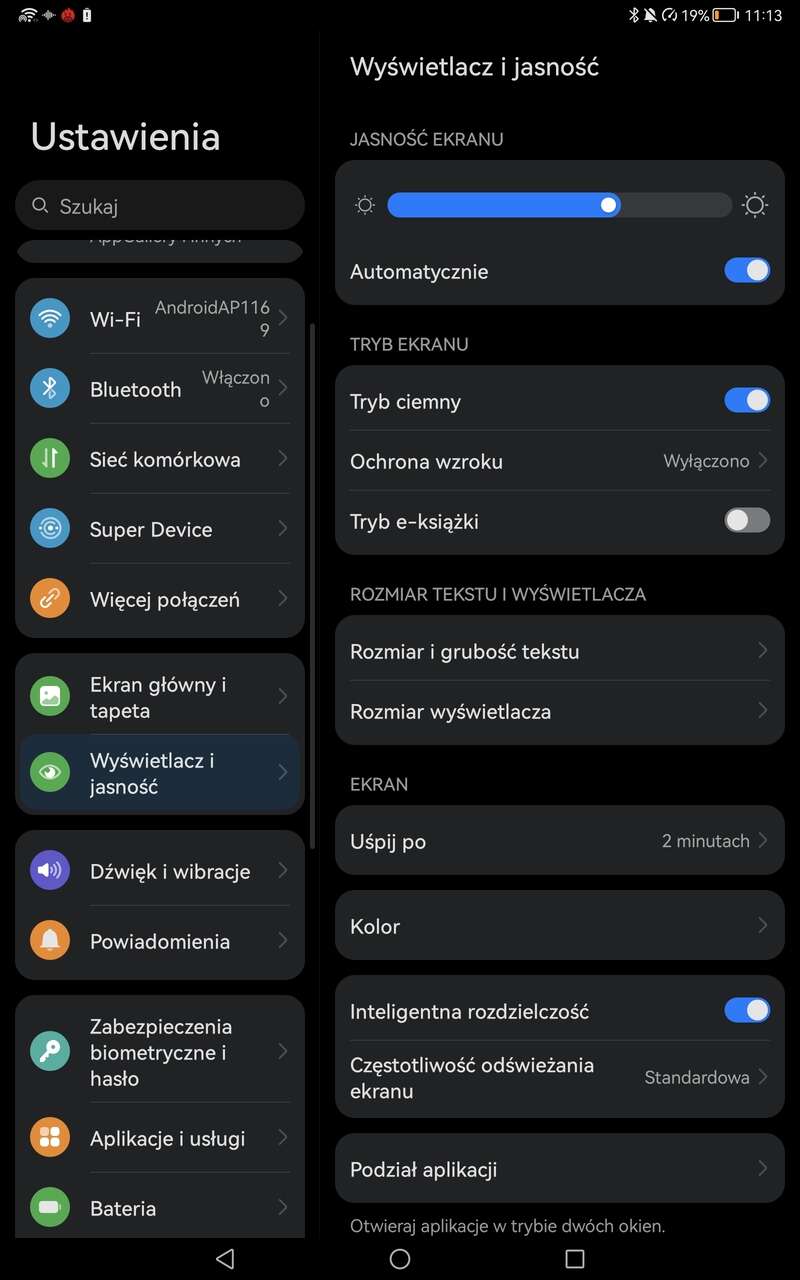Screen dimensions: 800x1280
Task: Open Powiadomienia settings
Action: [160, 941]
